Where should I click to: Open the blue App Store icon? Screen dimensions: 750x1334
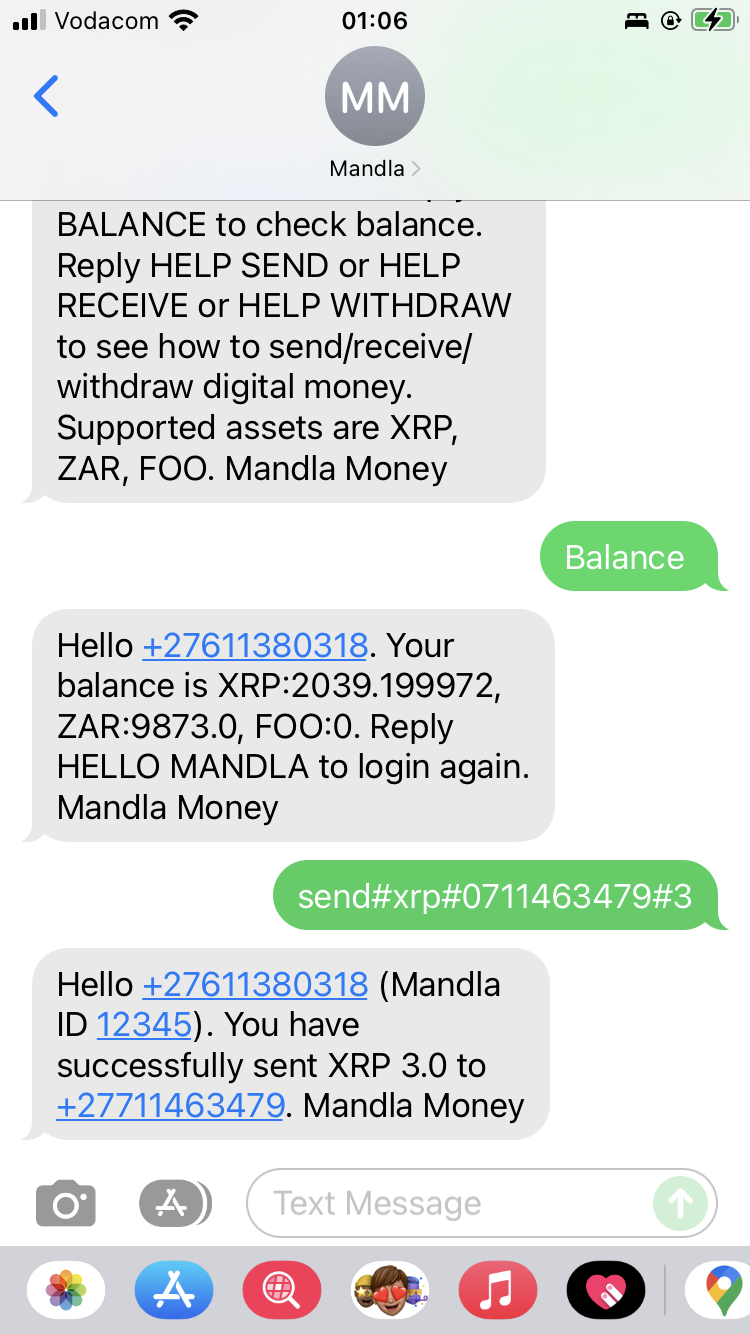pyautogui.click(x=173, y=1290)
